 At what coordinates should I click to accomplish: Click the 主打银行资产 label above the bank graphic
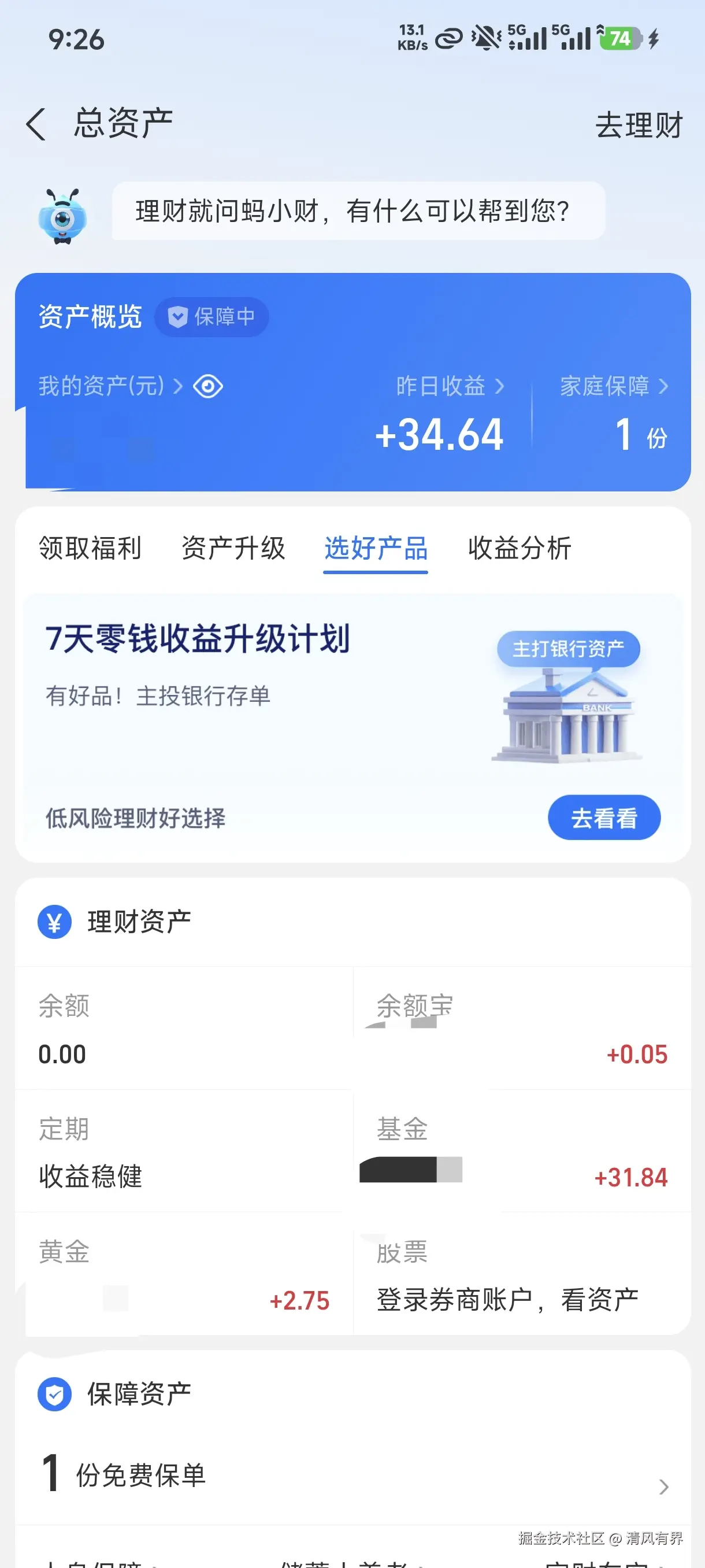tap(569, 649)
